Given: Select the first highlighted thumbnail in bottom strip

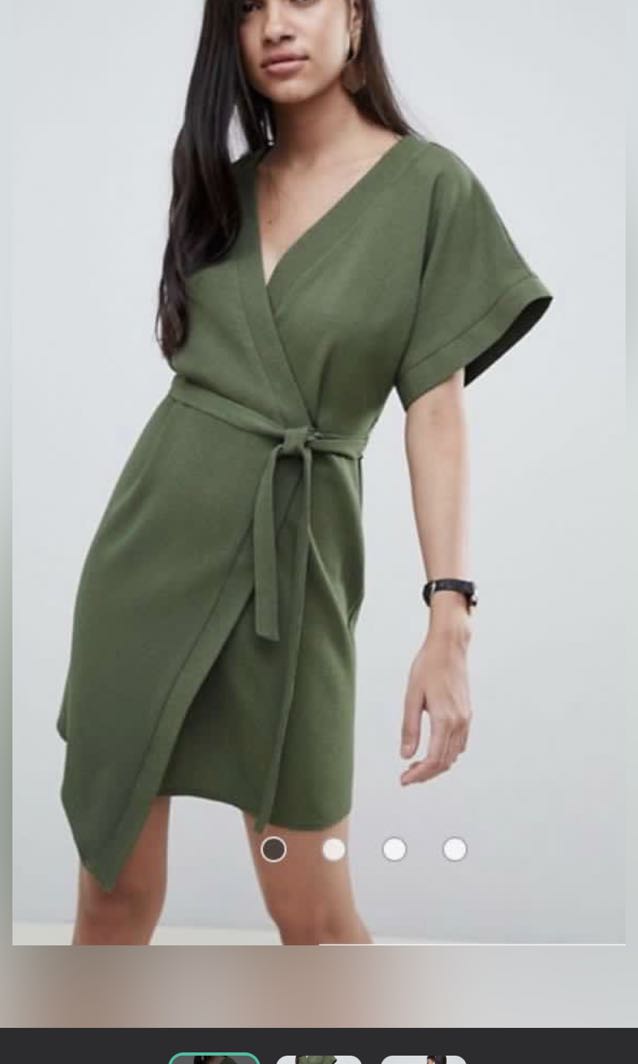Looking at the screenshot, I should pos(214,1058).
